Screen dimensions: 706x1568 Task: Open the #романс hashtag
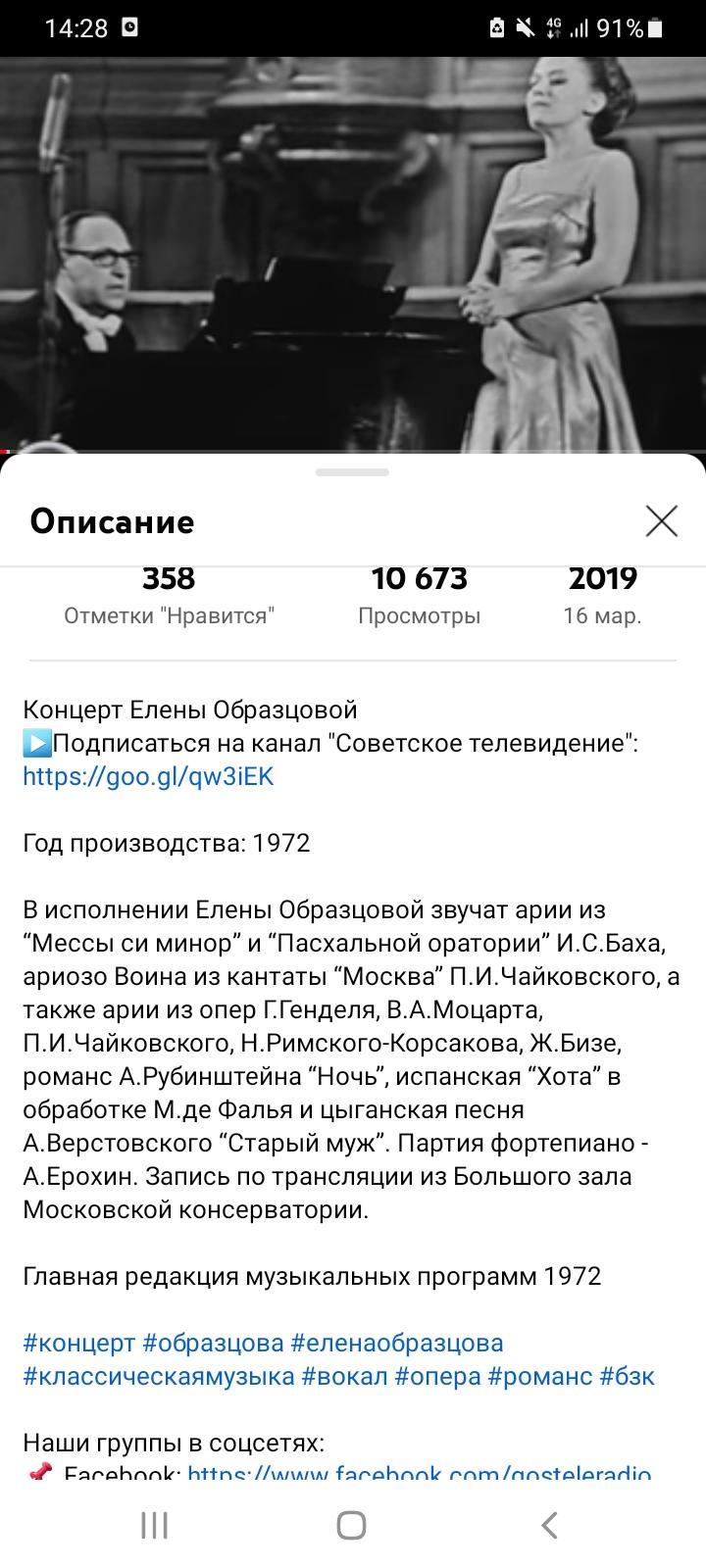[539, 1376]
